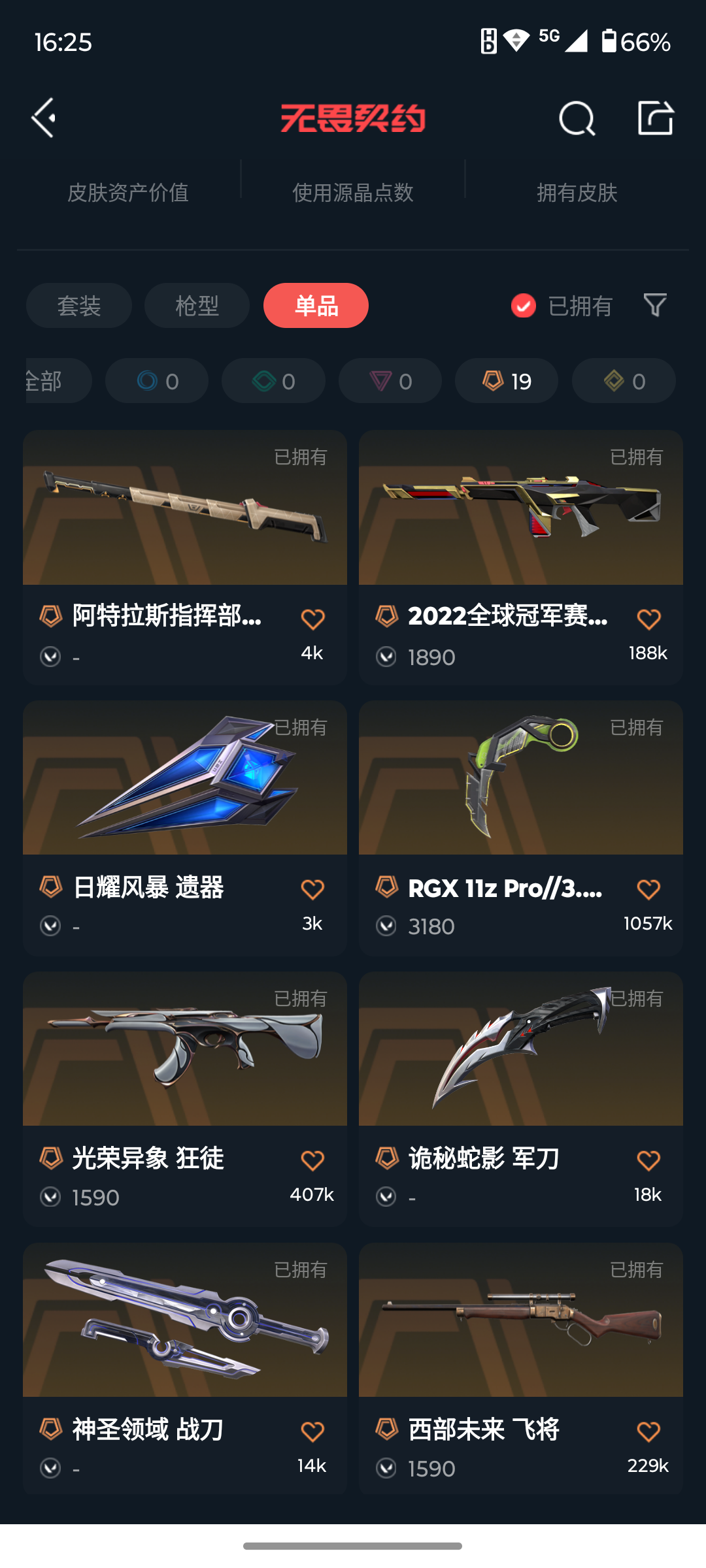Select the blue circle tier chip
Viewport: 706px width, 1568px height.
coord(157,381)
